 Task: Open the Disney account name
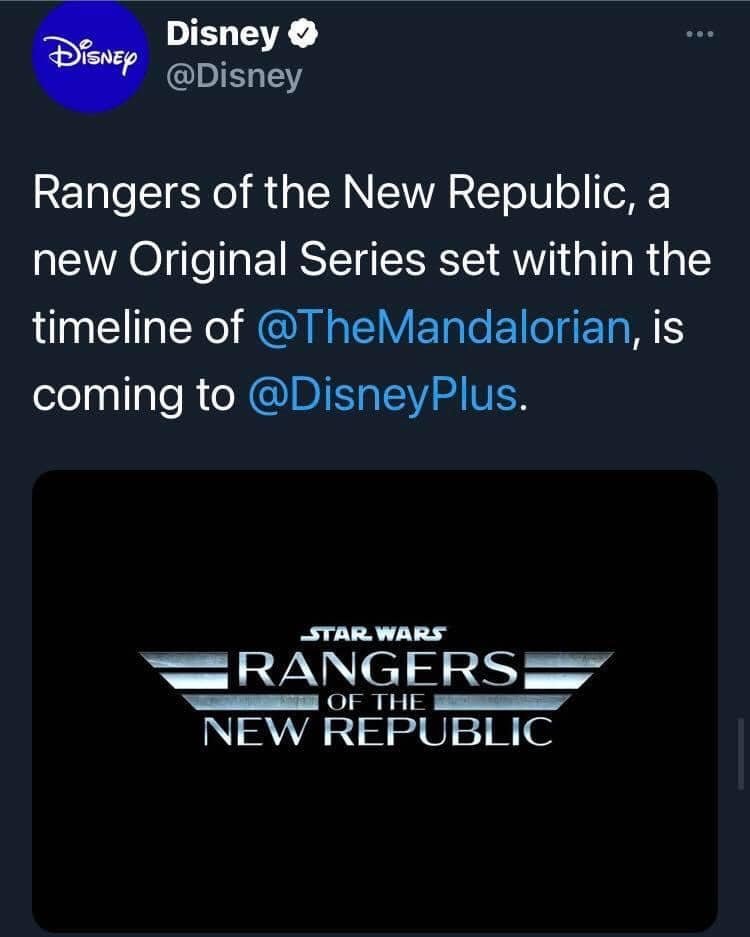[x=222, y=33]
